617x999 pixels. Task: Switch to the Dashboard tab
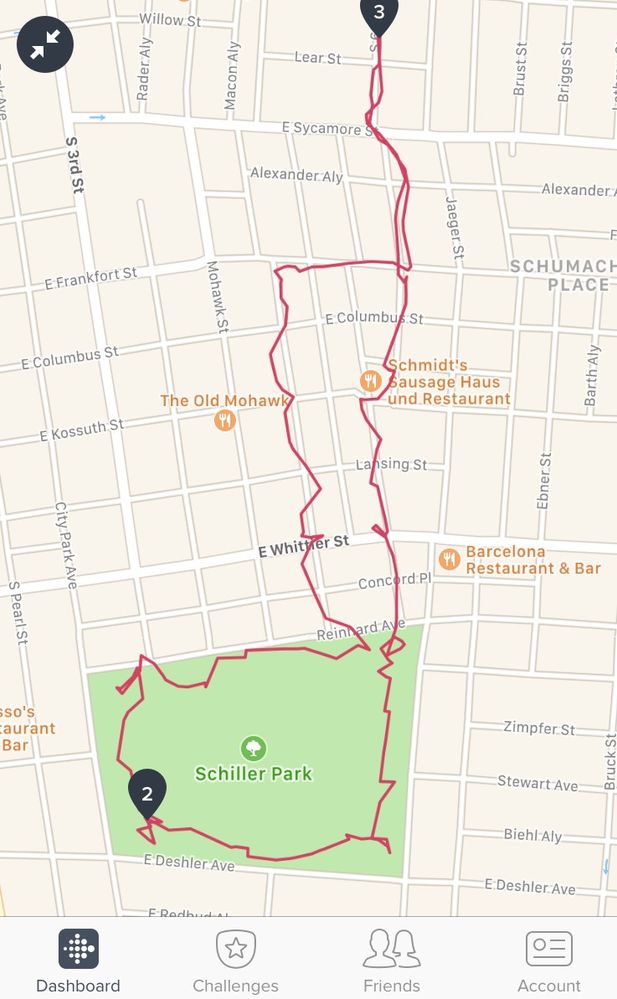78,960
